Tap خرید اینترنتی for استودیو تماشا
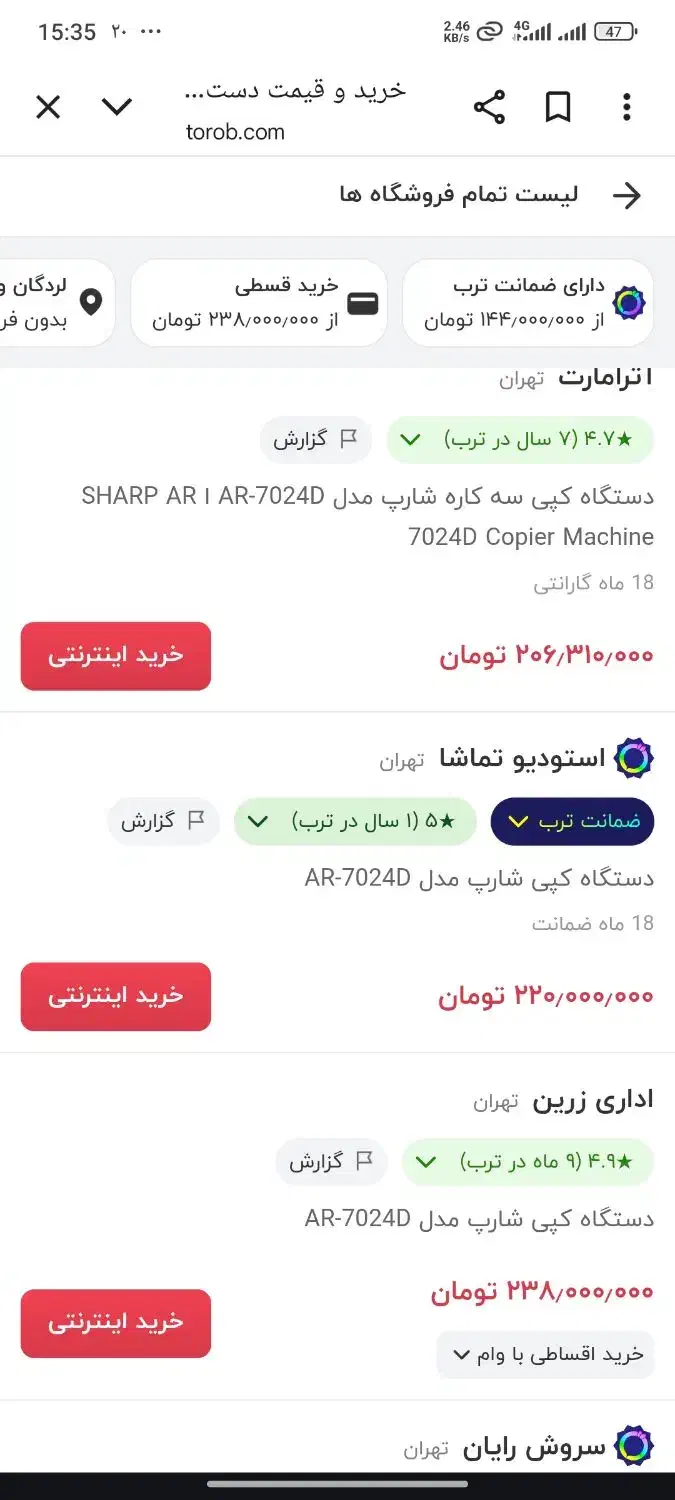 point(116,996)
